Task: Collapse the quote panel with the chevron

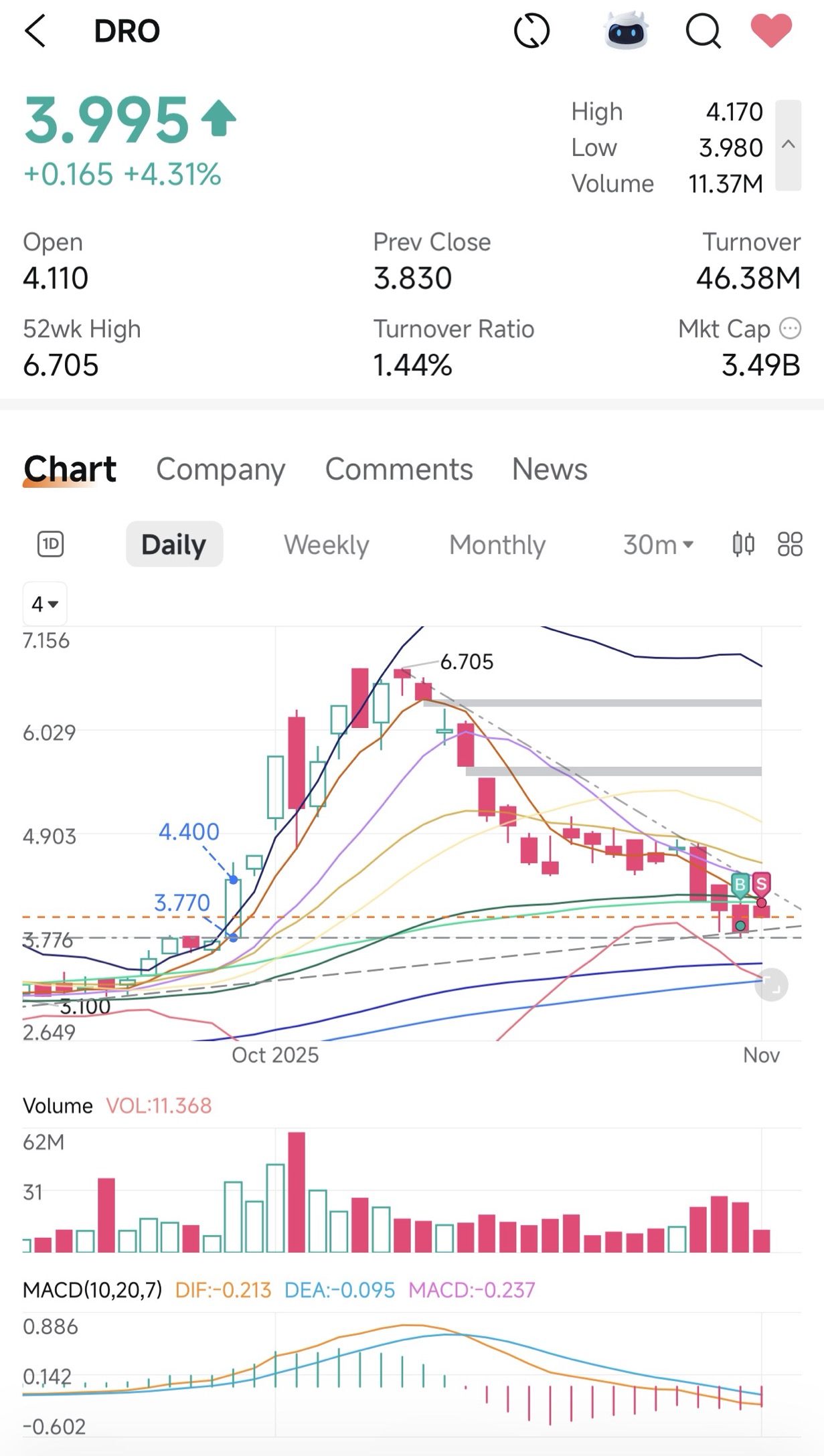Action: [788, 143]
